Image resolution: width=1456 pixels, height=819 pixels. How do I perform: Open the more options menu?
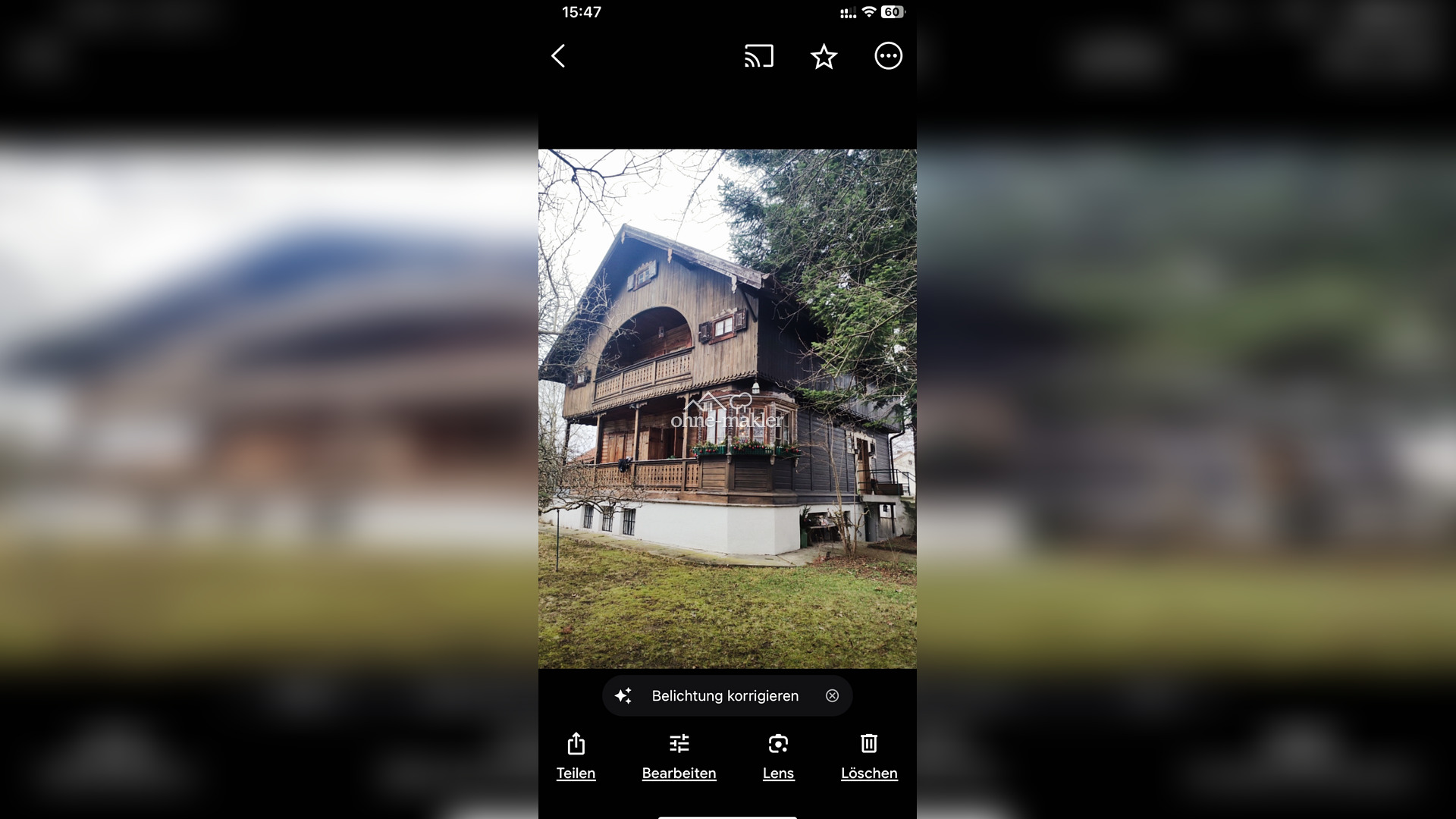click(888, 56)
